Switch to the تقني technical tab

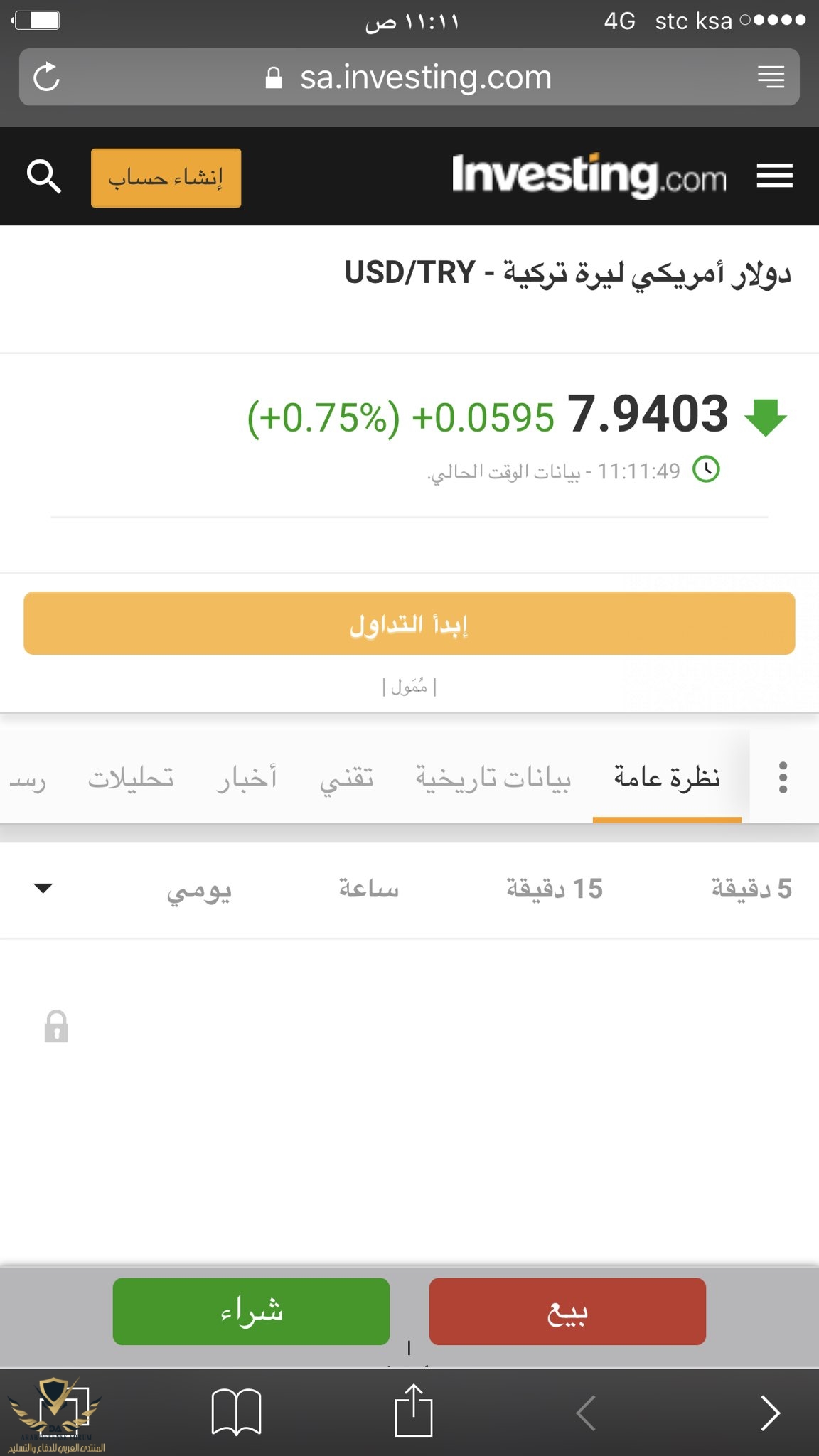click(347, 778)
